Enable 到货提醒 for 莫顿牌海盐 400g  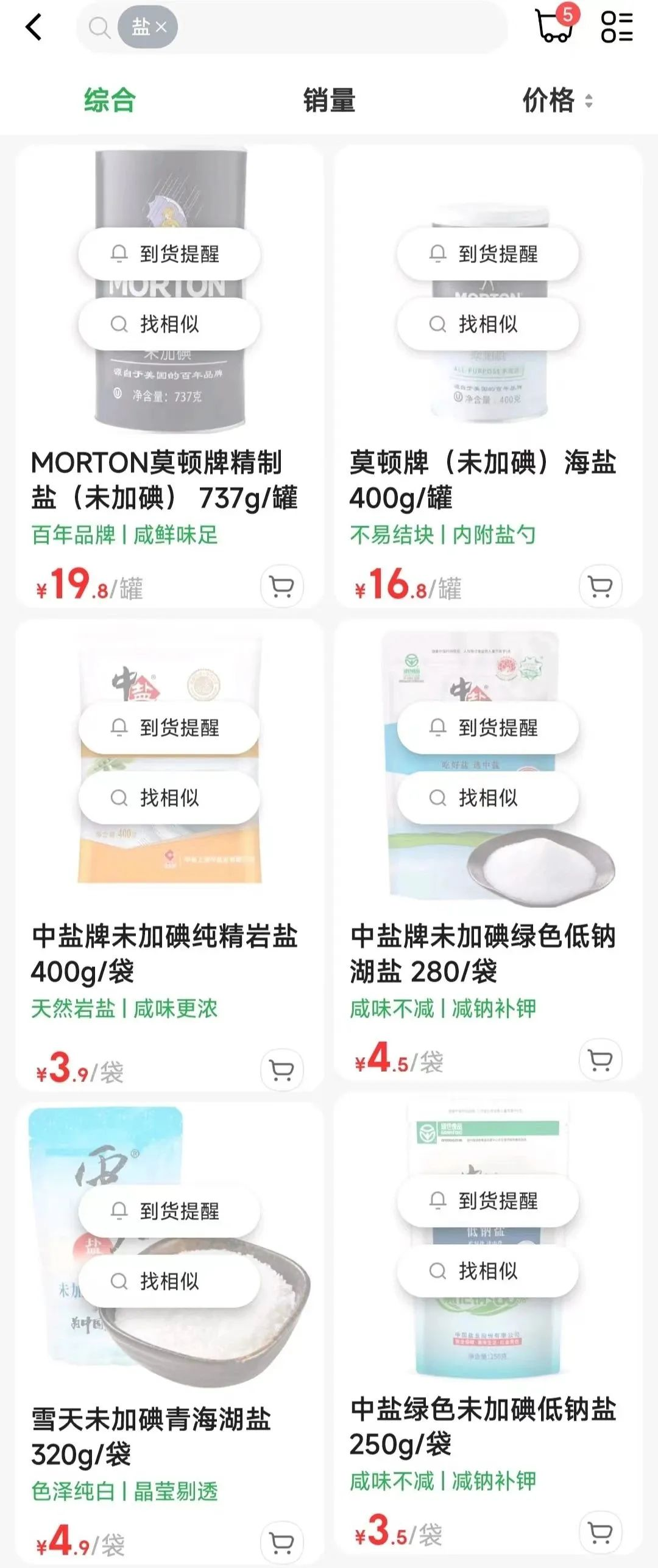tap(487, 253)
